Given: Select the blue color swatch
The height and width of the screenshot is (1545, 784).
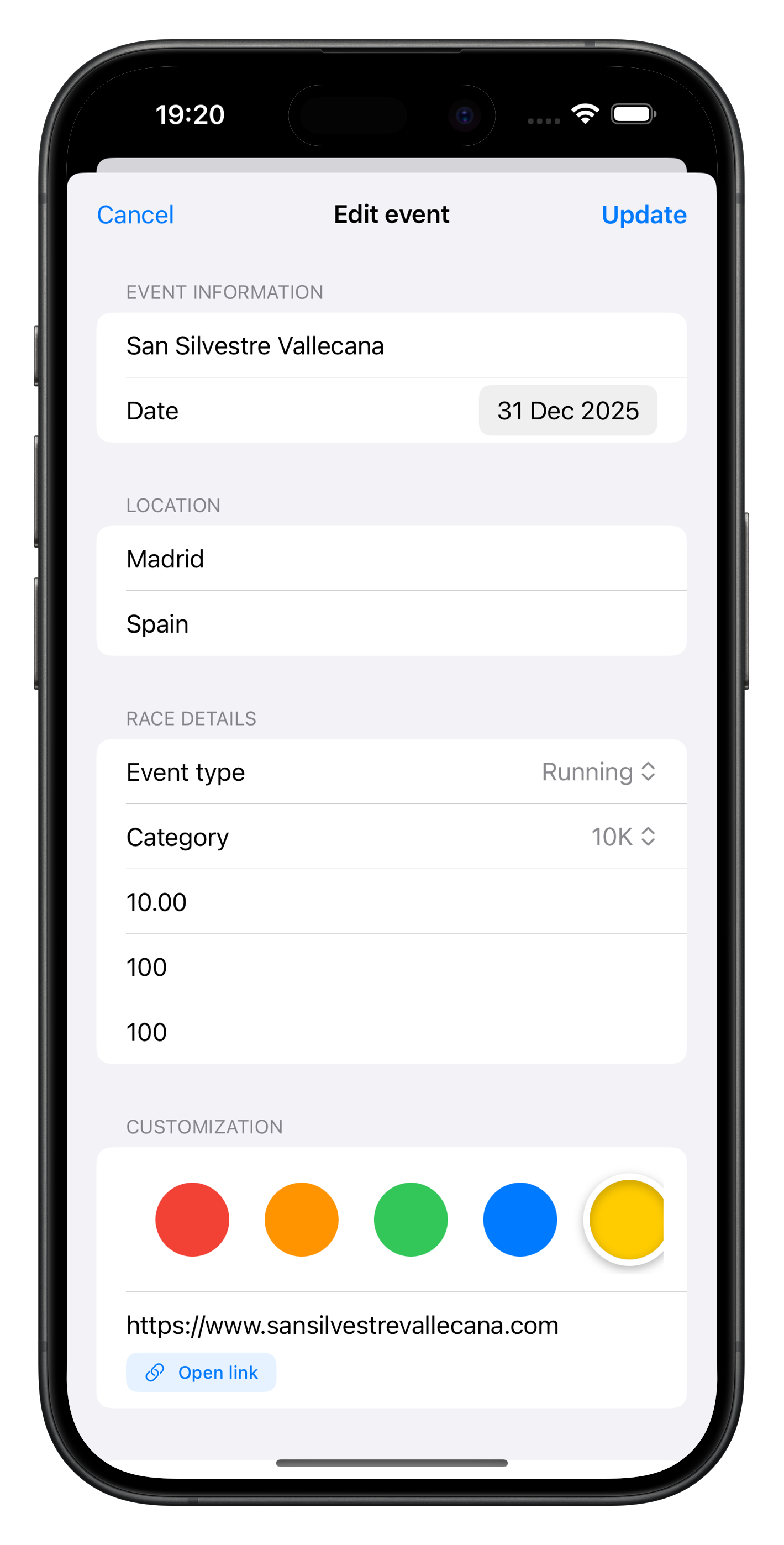Looking at the screenshot, I should [519, 1220].
